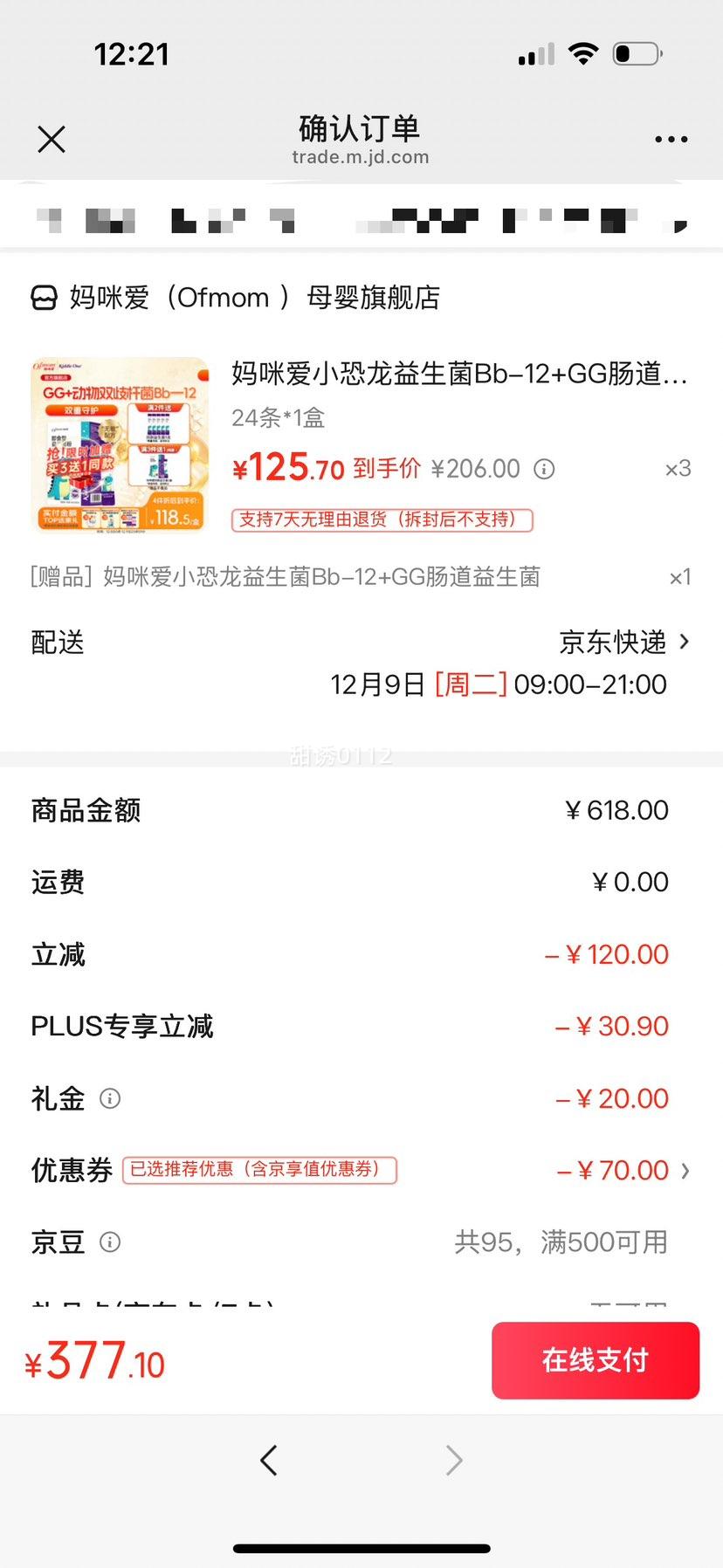Tap the 在线支付 payment button
723x1568 pixels.
pos(595,1360)
